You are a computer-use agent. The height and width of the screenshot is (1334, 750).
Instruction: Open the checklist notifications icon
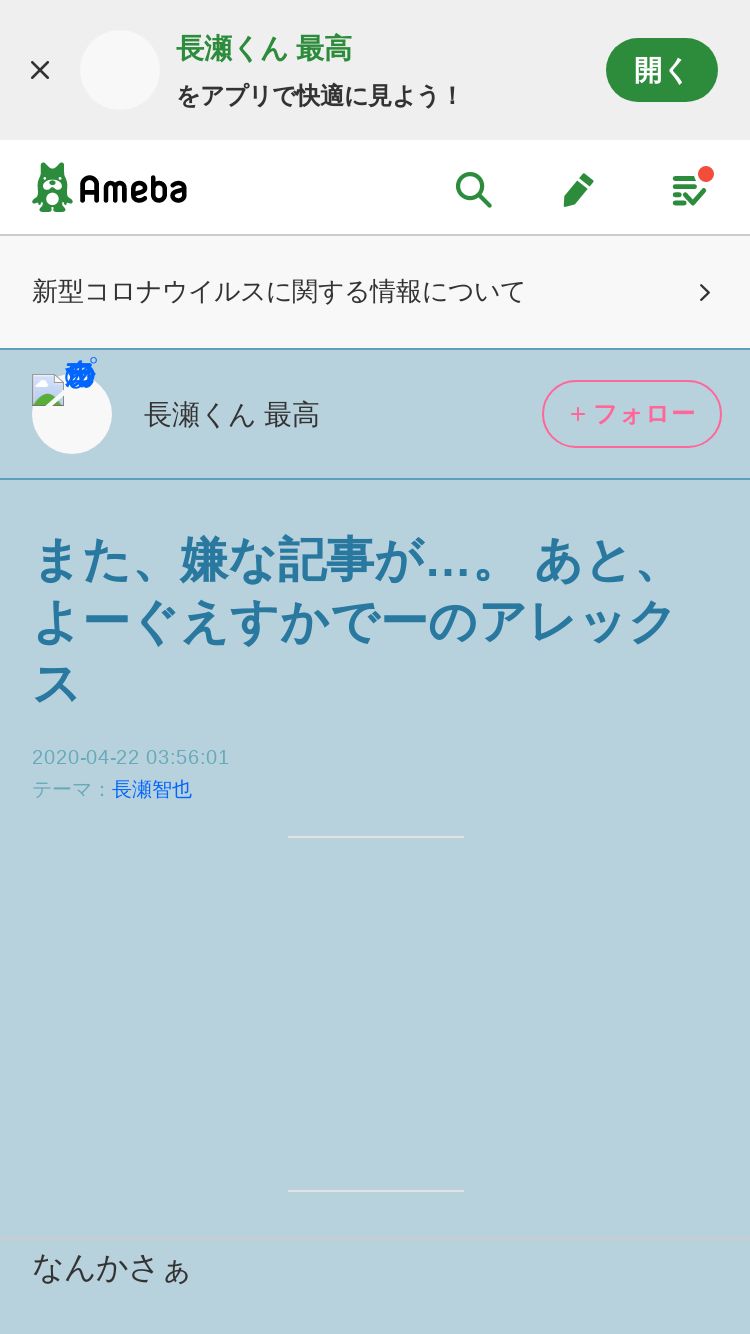click(688, 189)
